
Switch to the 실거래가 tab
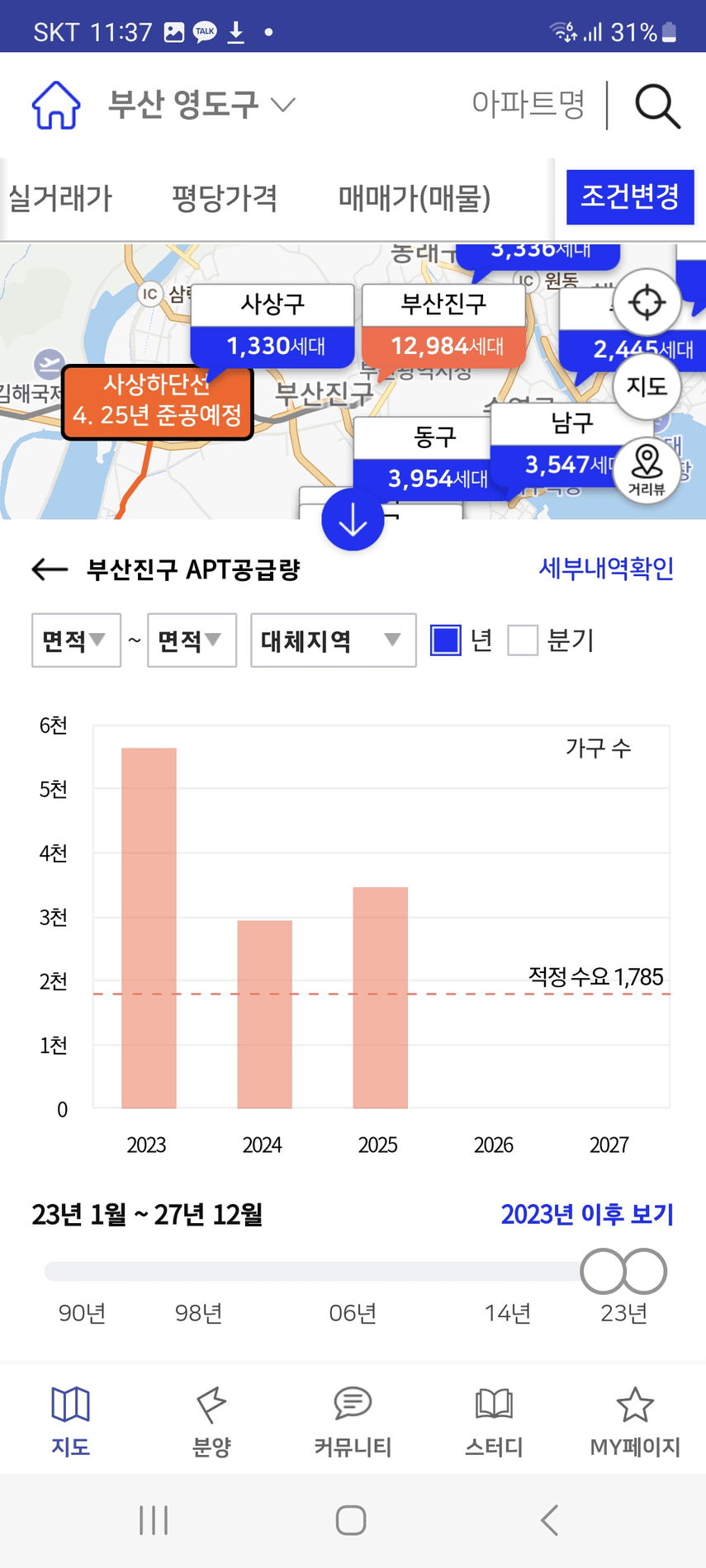point(60,198)
